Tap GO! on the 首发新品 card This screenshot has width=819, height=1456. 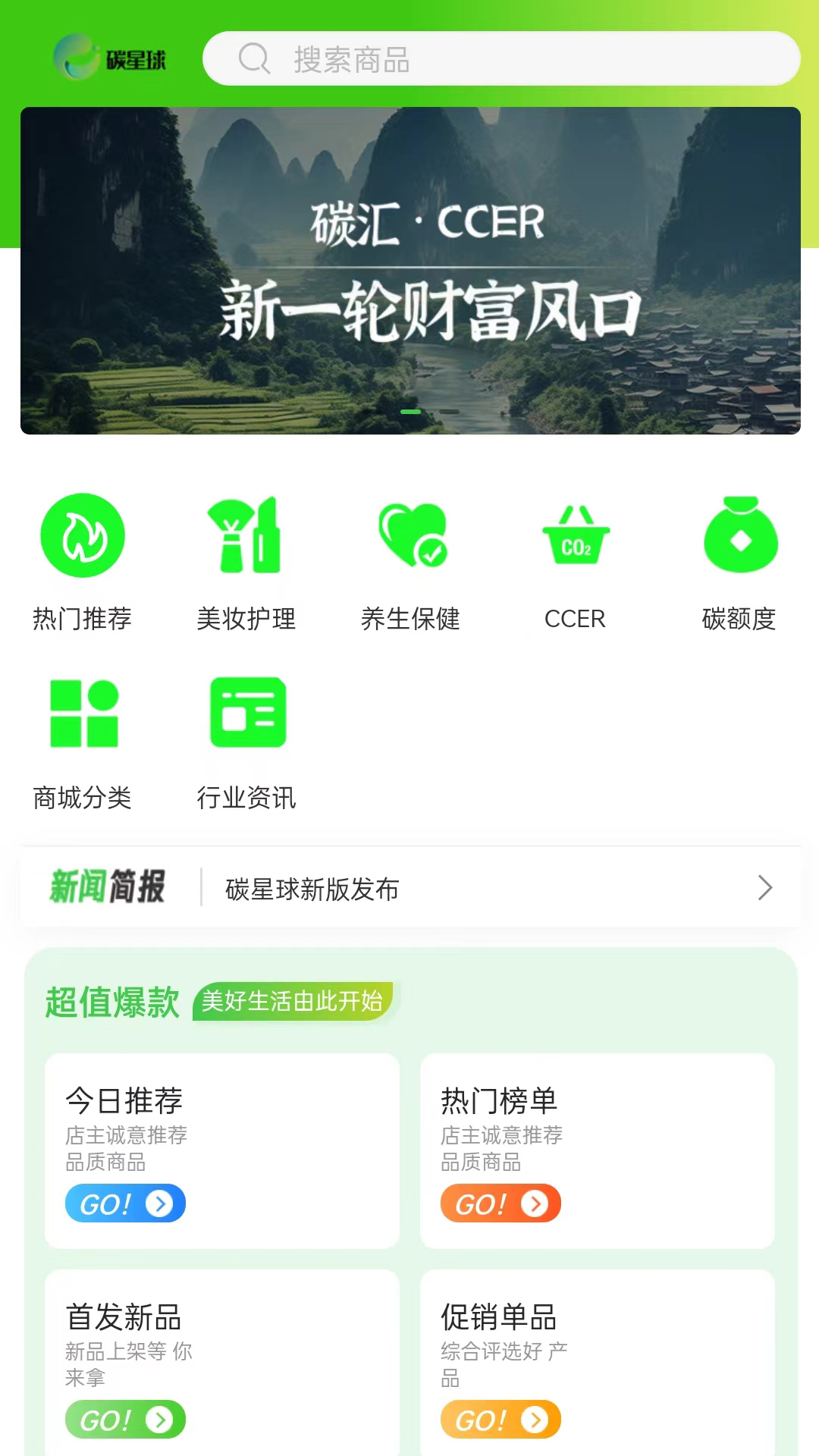tap(125, 1420)
